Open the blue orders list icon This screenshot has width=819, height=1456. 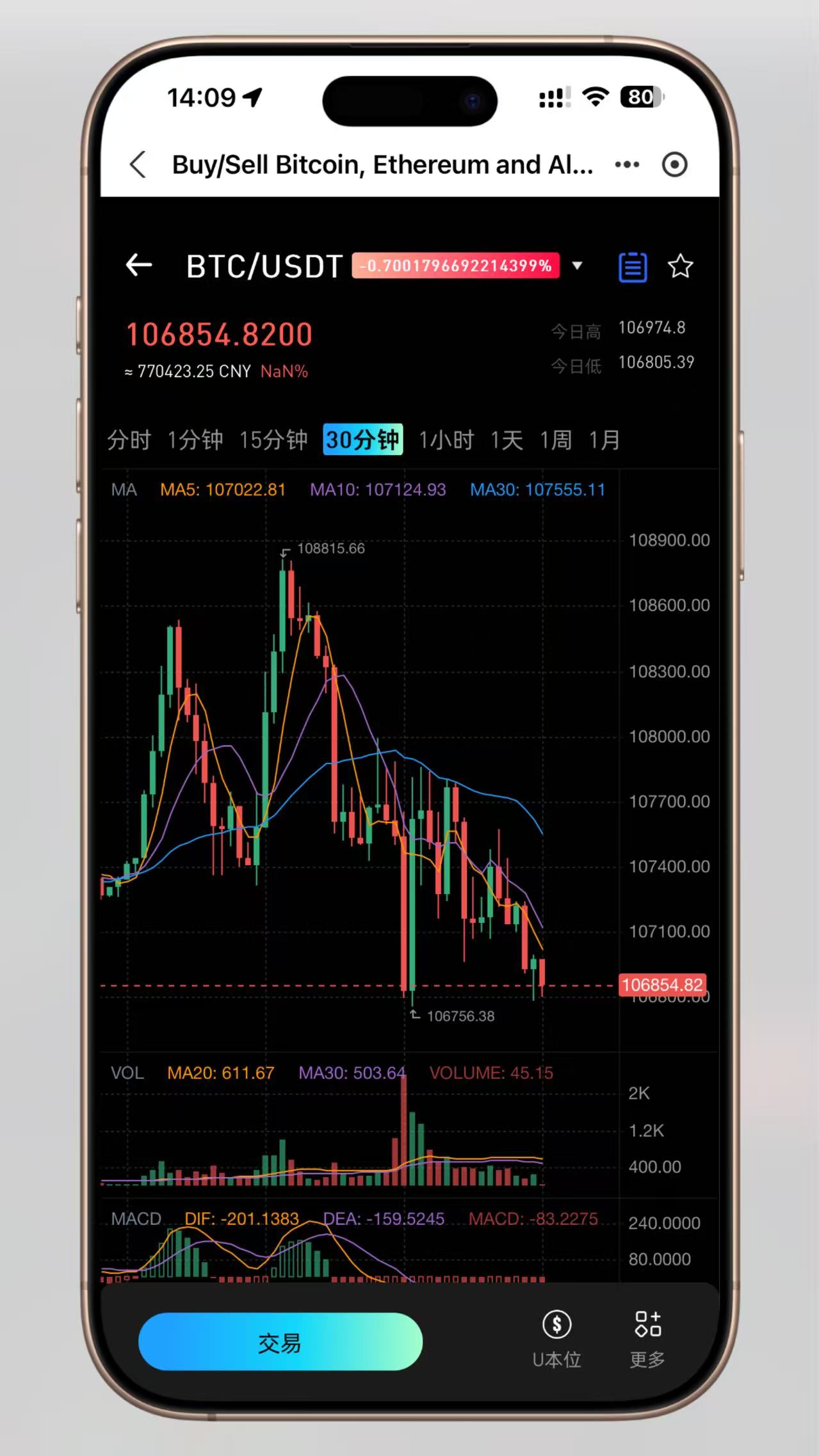[x=633, y=267]
